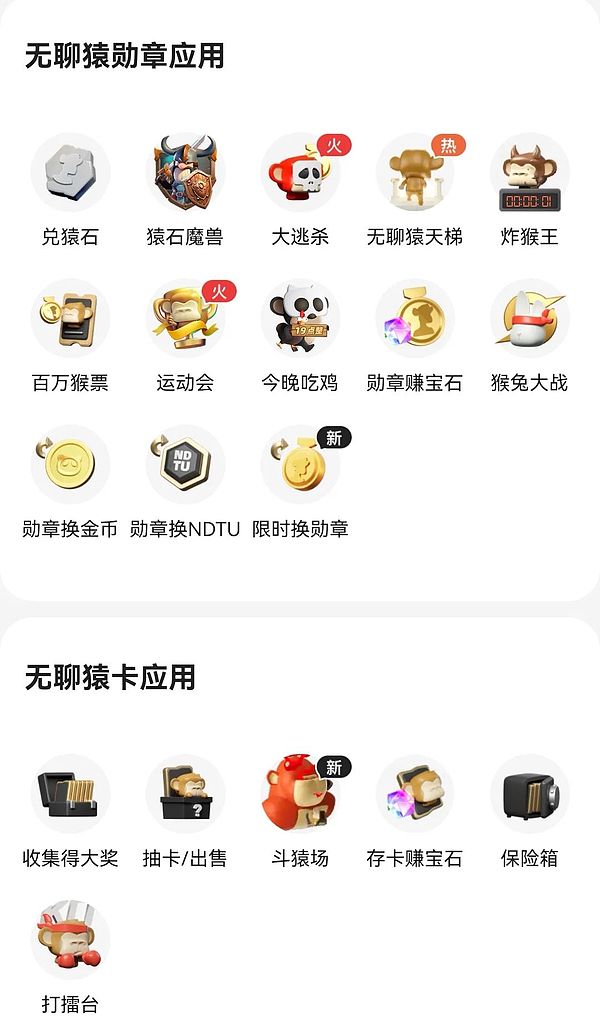The height and width of the screenshot is (1035, 600).
Task: Open 限时换勋章
Action: tap(300, 465)
